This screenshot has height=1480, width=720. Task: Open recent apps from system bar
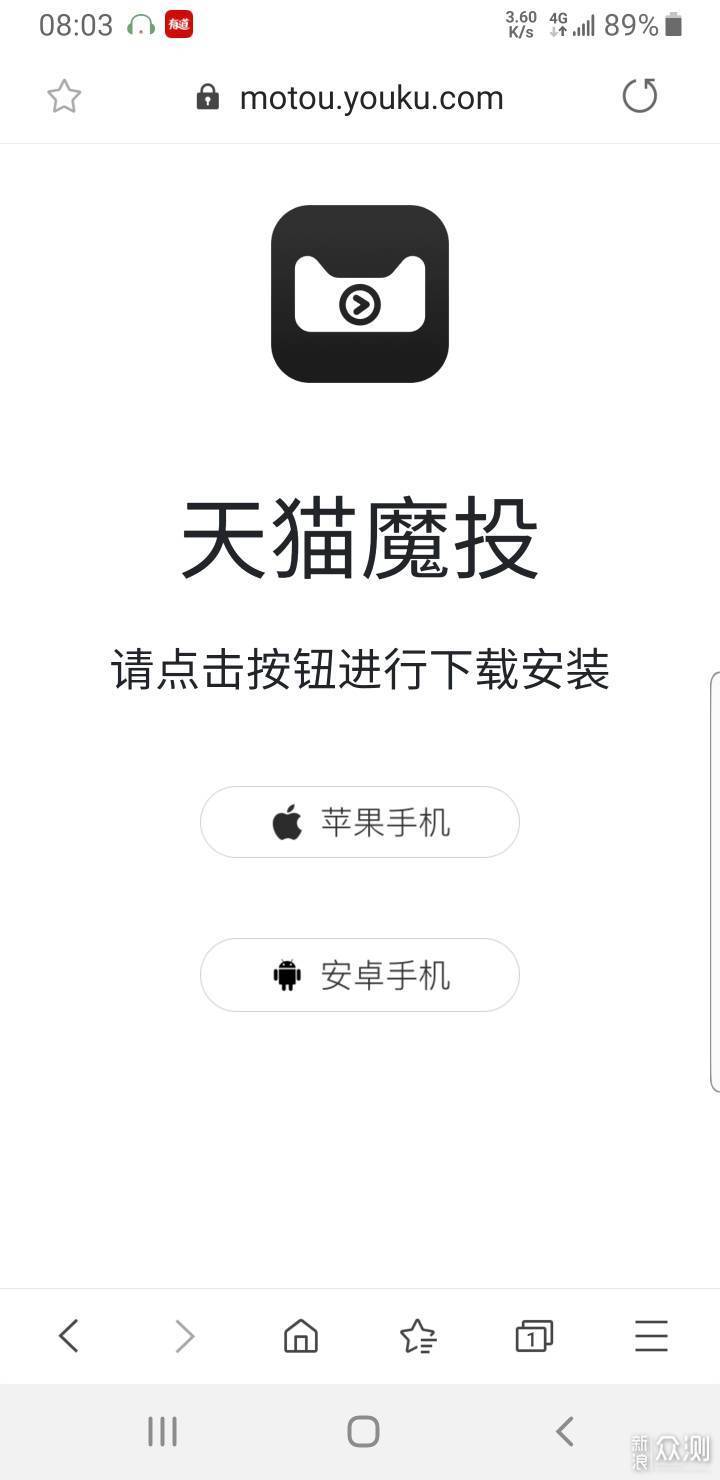(162, 1431)
